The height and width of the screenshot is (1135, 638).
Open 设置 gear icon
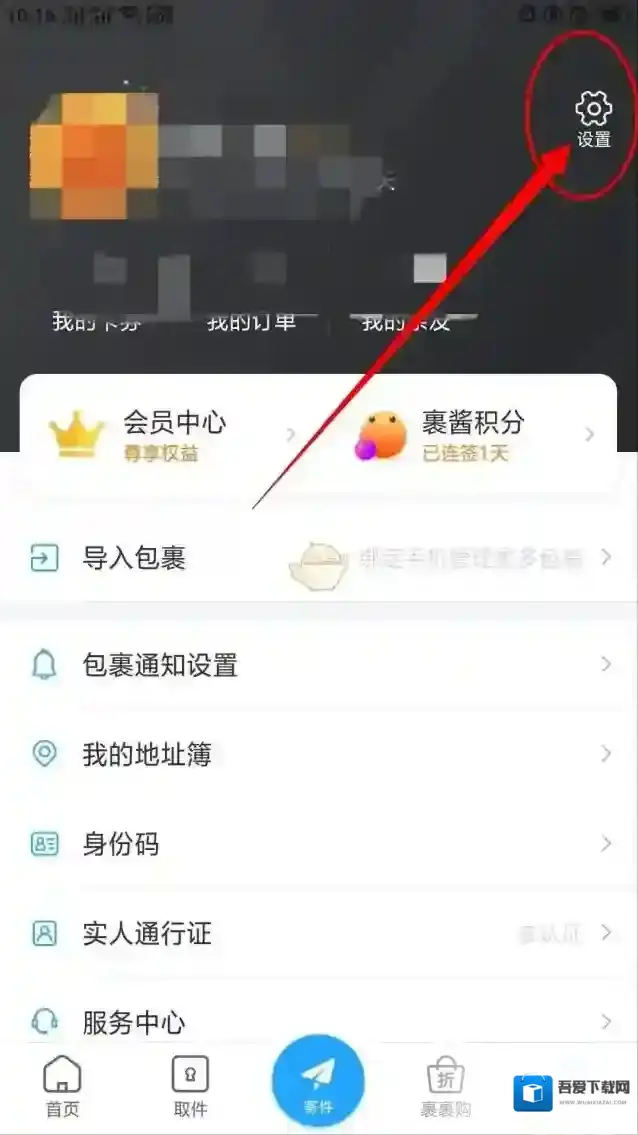(x=593, y=118)
